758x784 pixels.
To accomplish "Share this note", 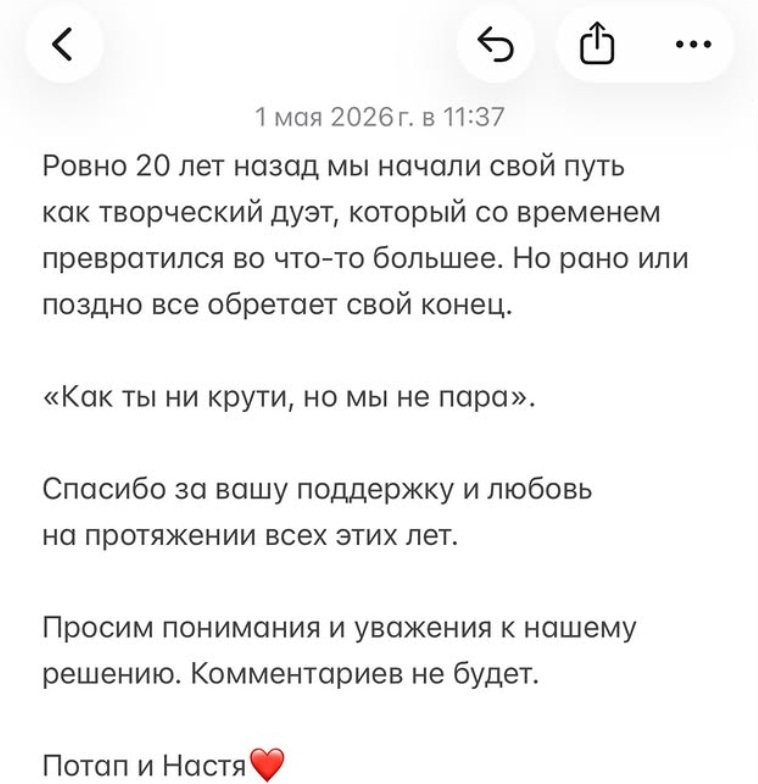I will pos(596,42).
